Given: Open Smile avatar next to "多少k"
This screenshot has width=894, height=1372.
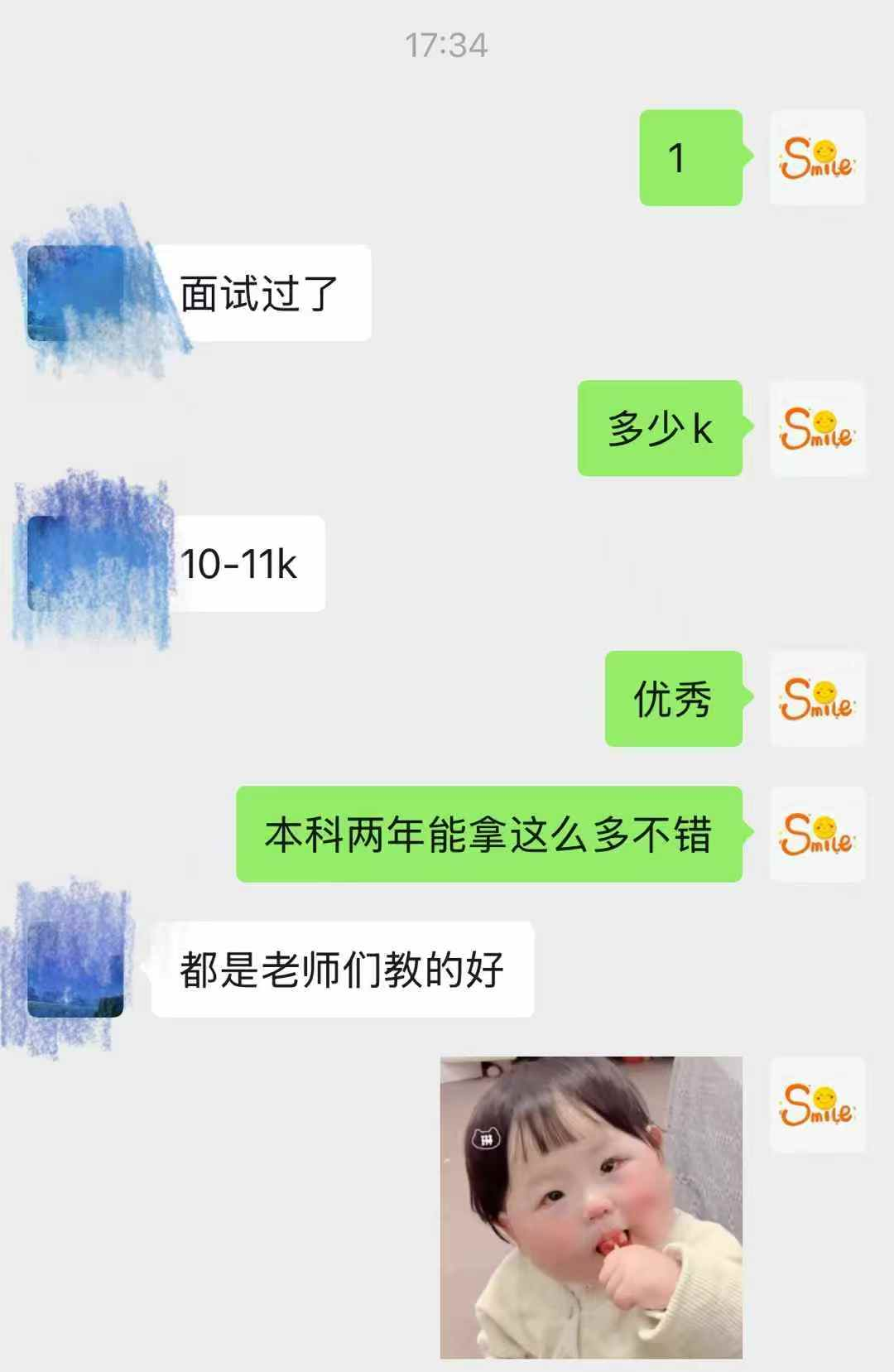Looking at the screenshot, I should 817,428.
